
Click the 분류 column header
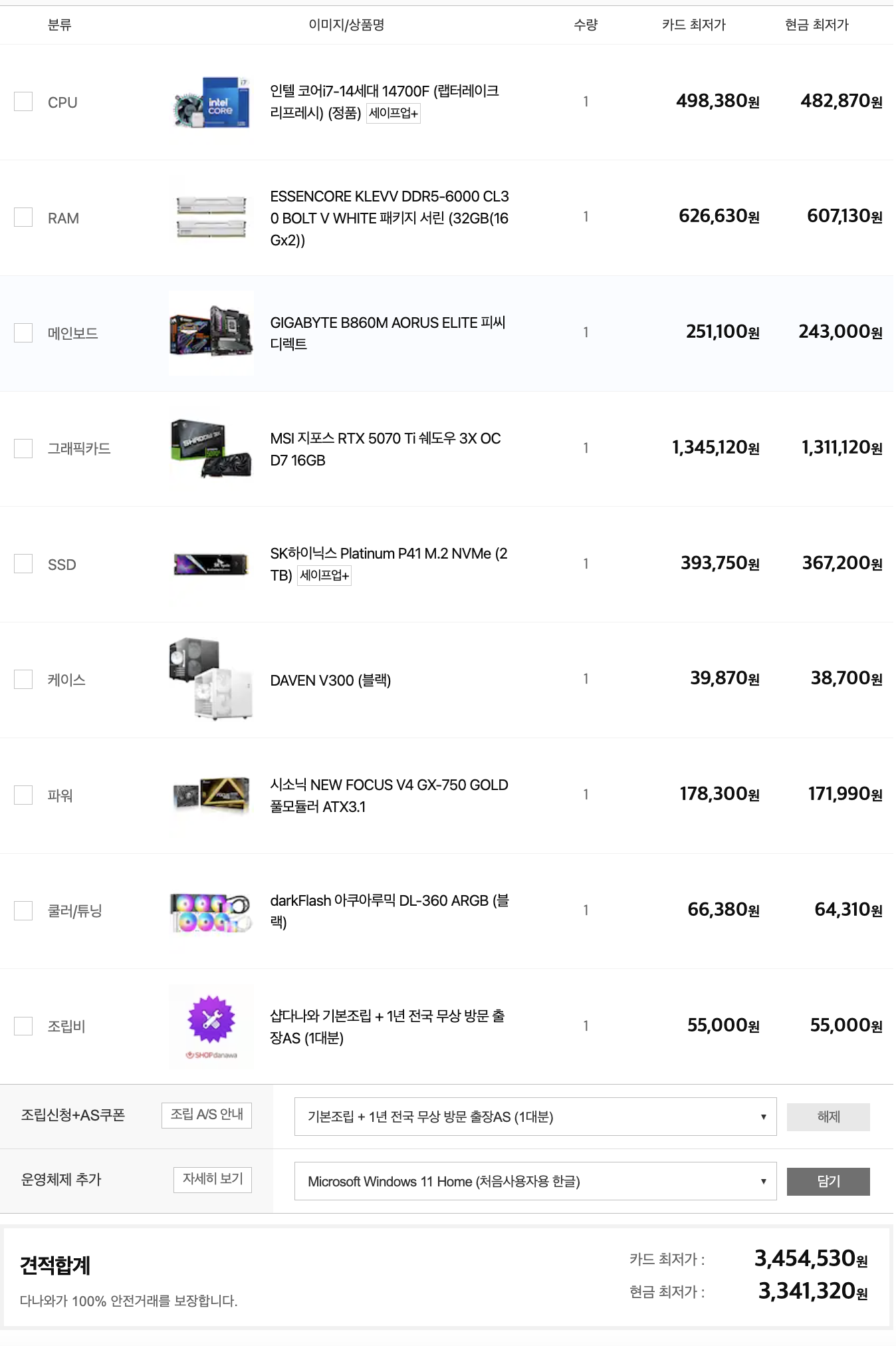(x=60, y=25)
